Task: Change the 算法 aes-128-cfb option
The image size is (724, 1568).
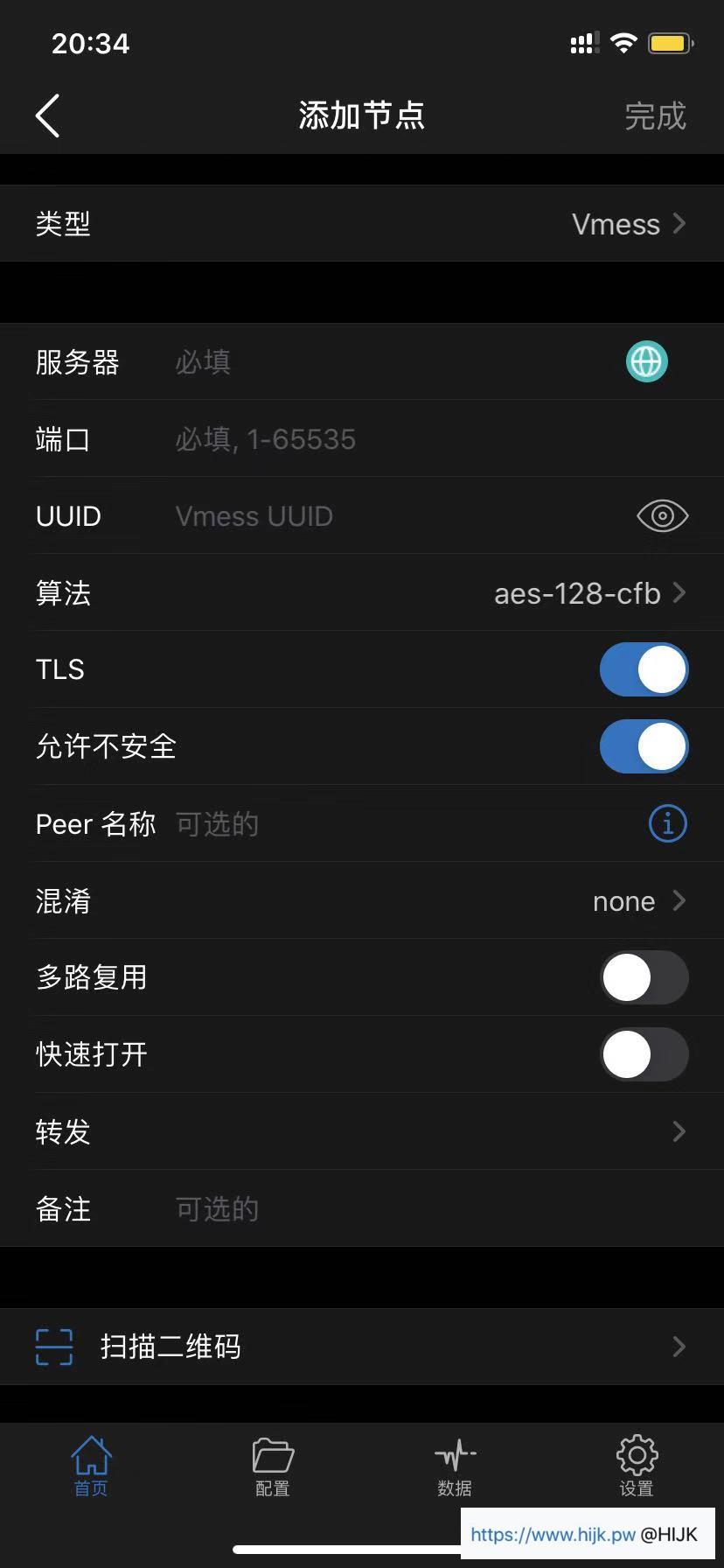Action: [588, 593]
